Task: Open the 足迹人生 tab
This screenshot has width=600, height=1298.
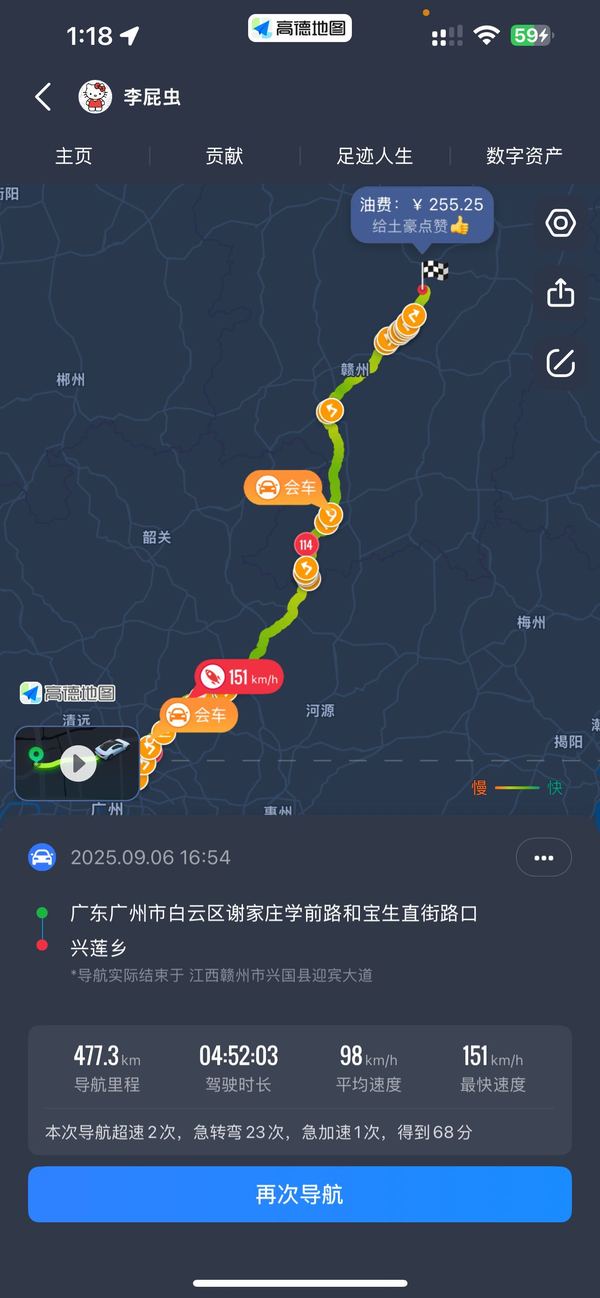Action: pyautogui.click(x=374, y=156)
